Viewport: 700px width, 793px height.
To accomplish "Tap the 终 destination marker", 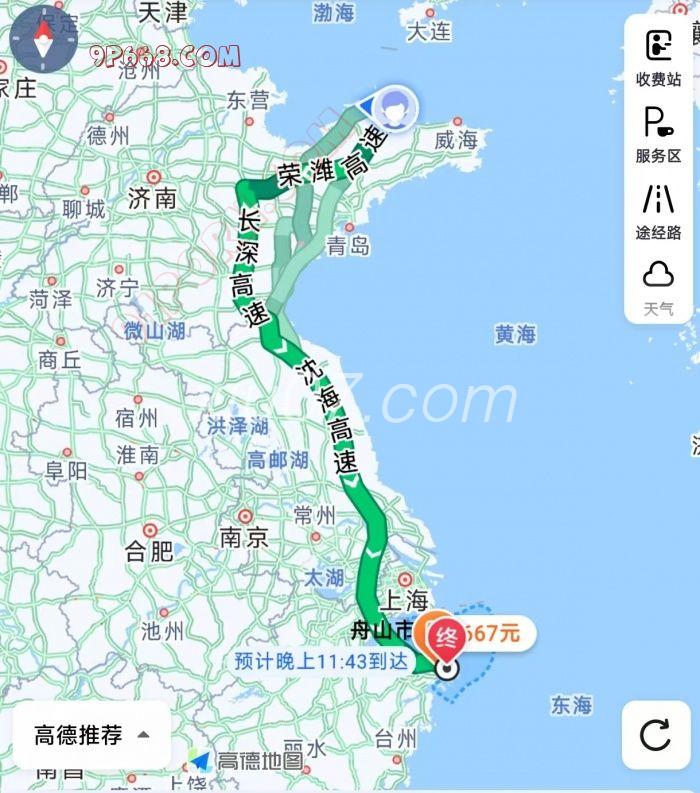I will coord(450,636).
